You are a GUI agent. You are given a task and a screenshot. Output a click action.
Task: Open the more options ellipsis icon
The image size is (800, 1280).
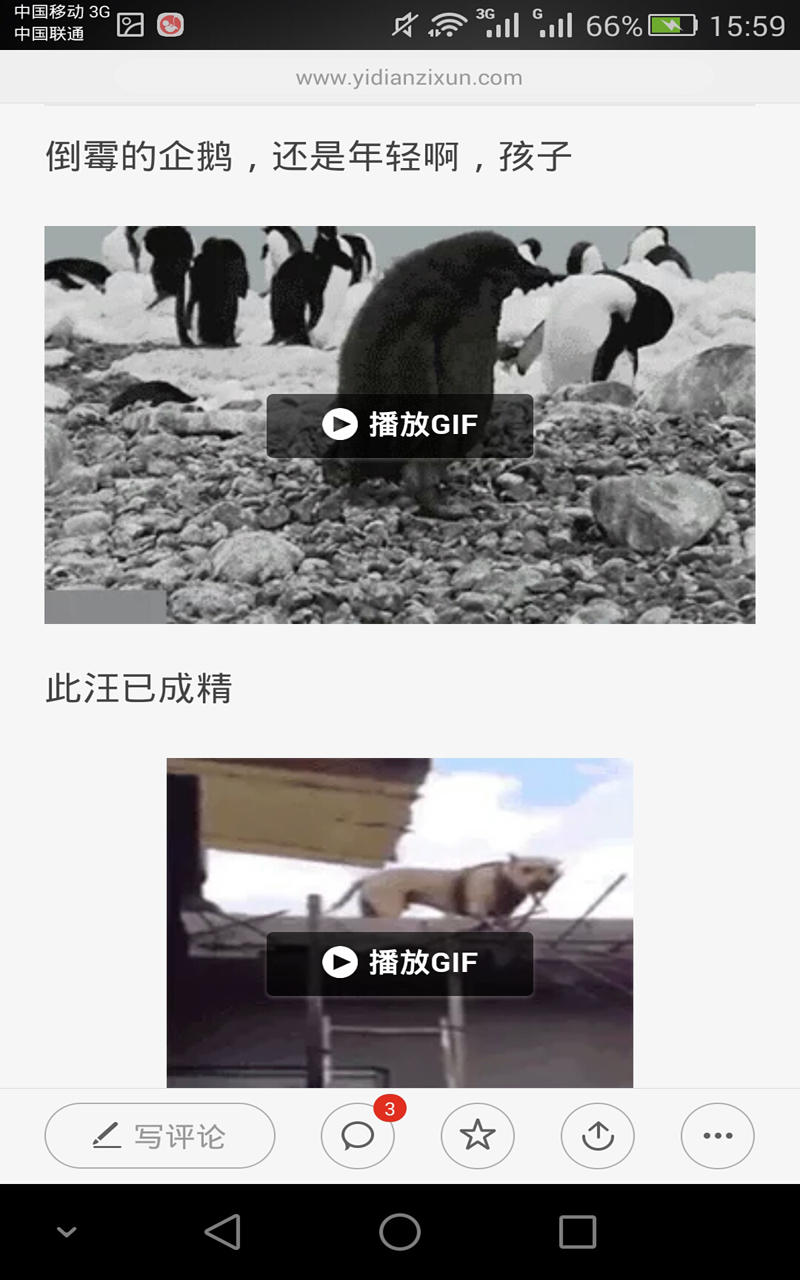coord(717,1135)
